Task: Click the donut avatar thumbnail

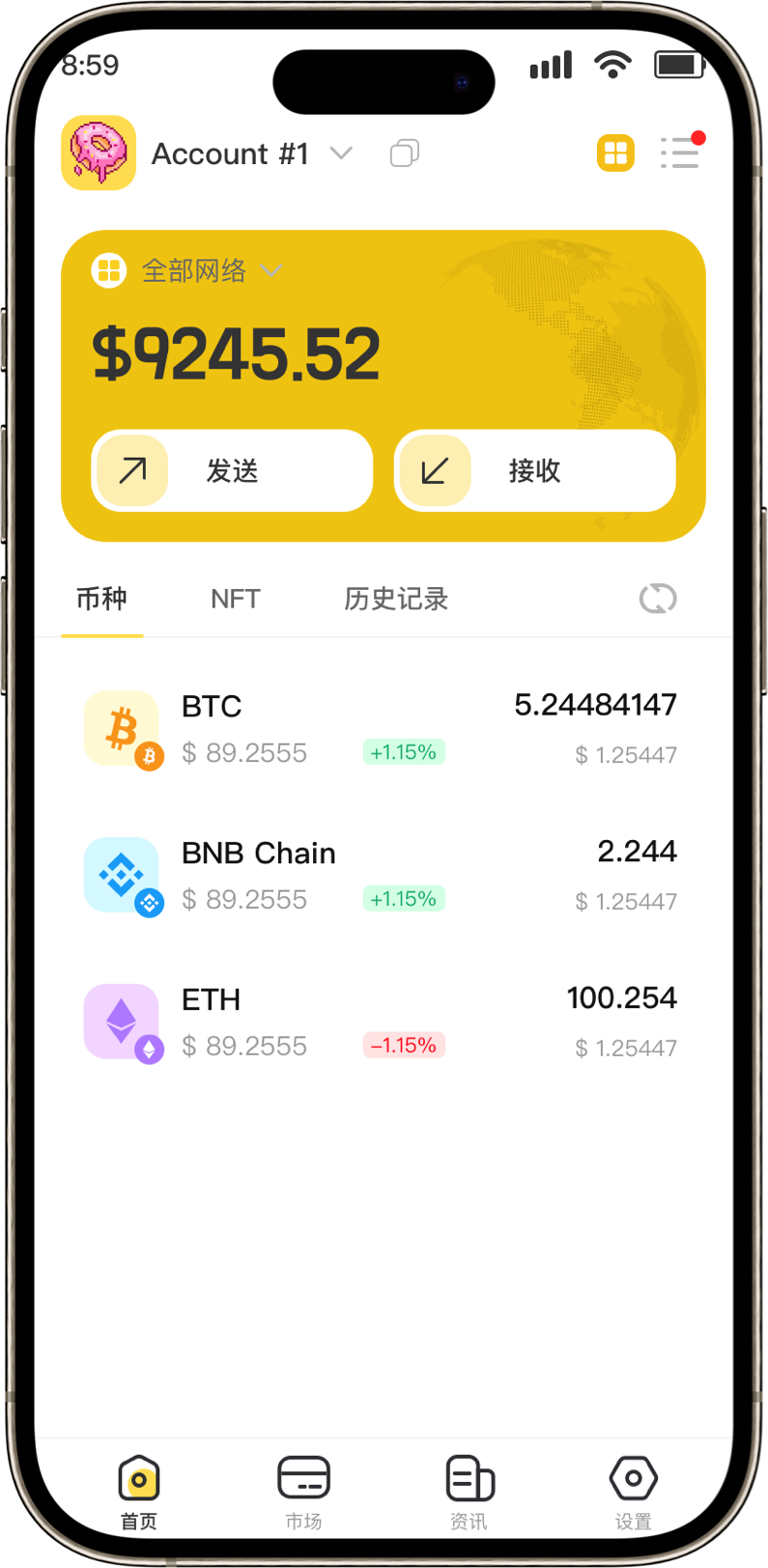Action: [x=99, y=153]
